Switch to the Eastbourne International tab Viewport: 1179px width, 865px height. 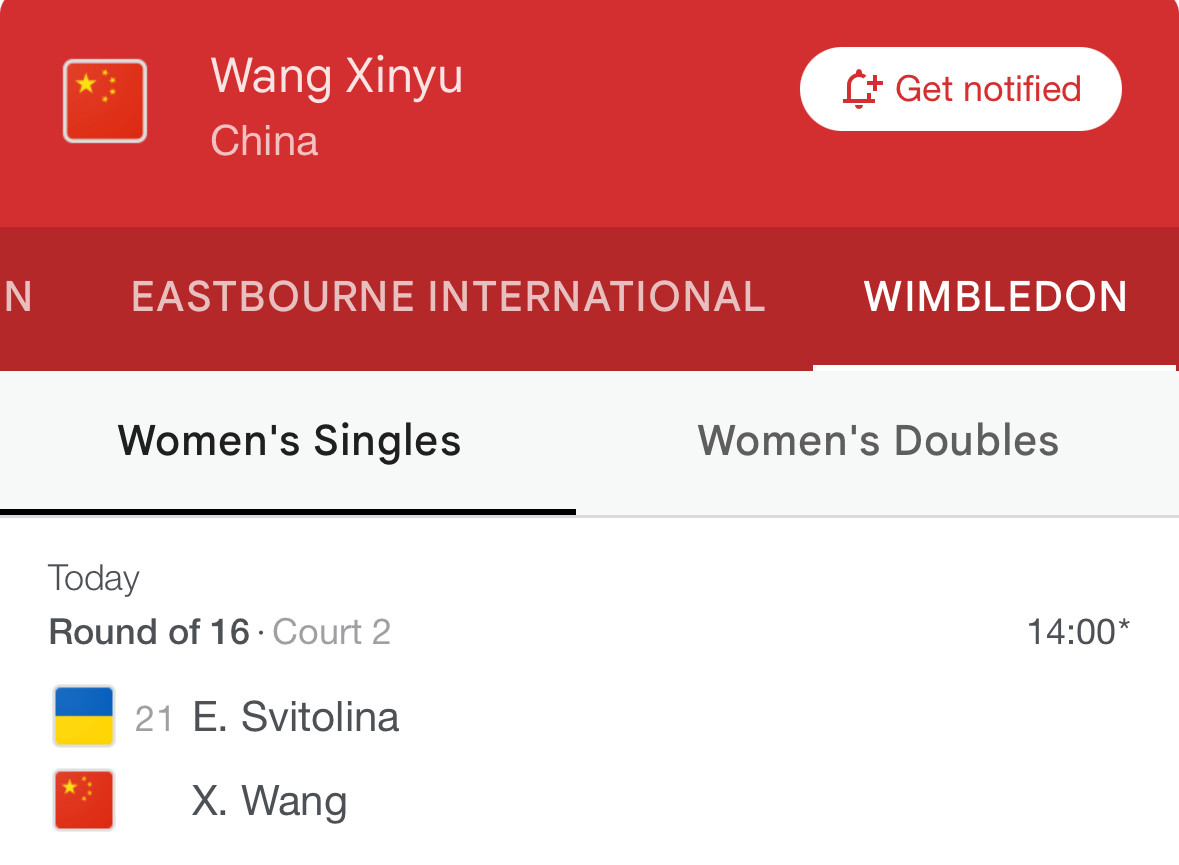448,297
